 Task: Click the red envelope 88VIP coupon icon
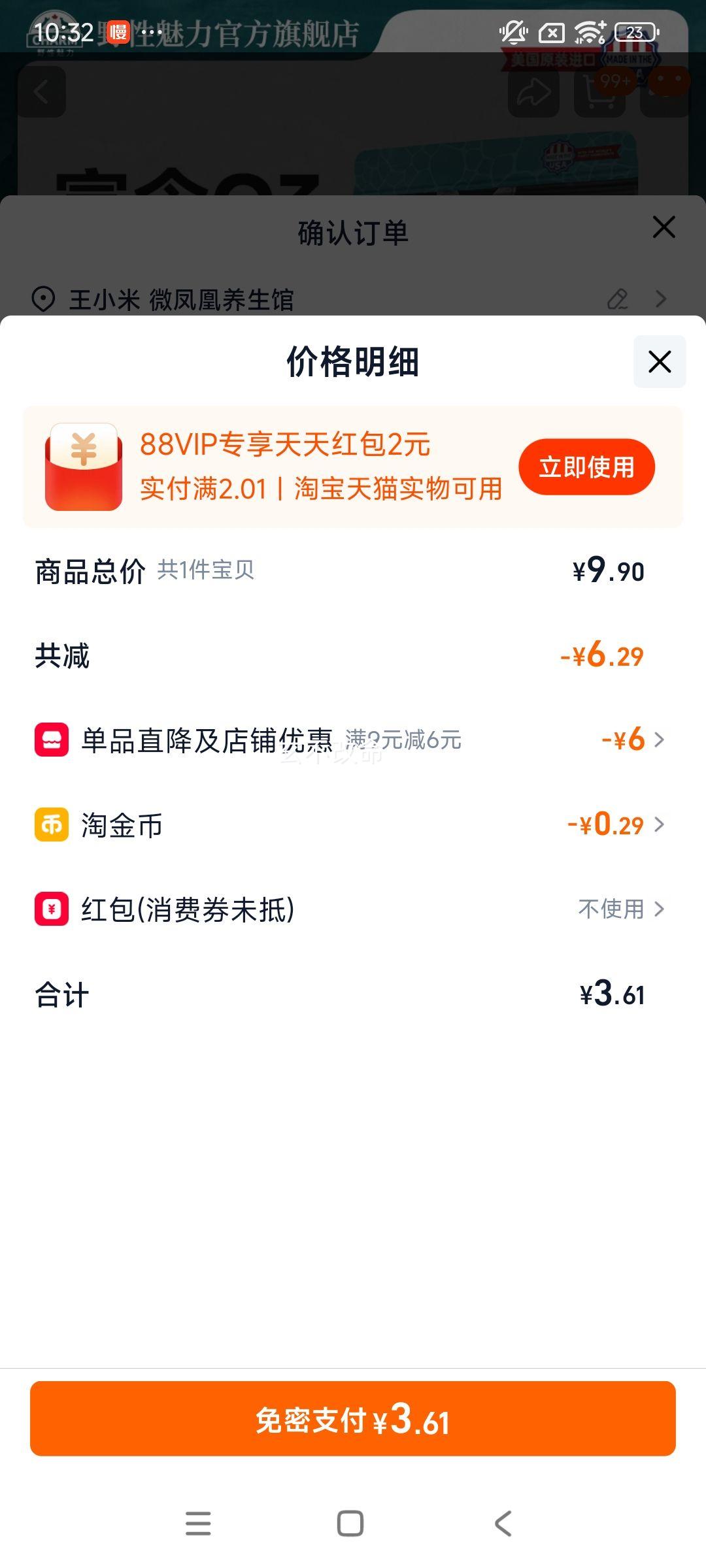tap(84, 466)
